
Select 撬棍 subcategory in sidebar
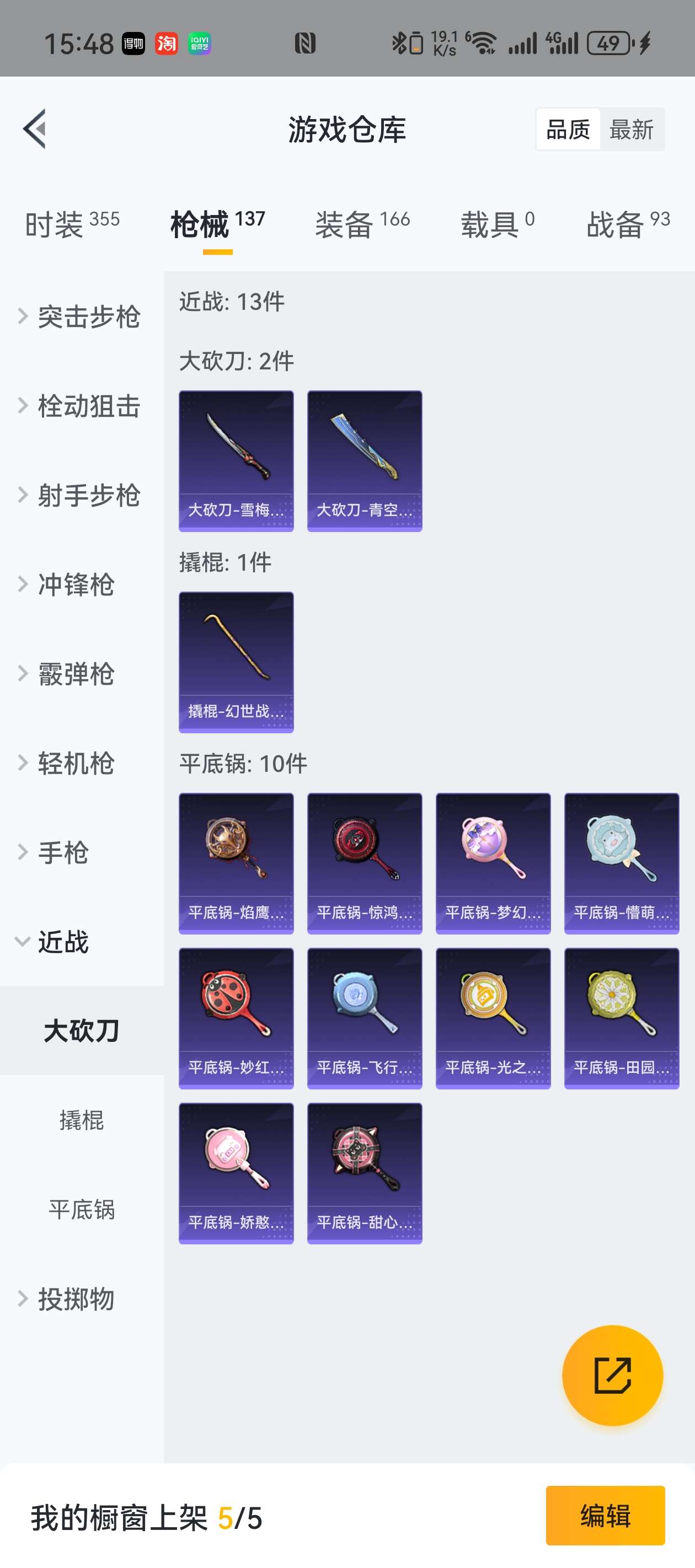tap(82, 1120)
